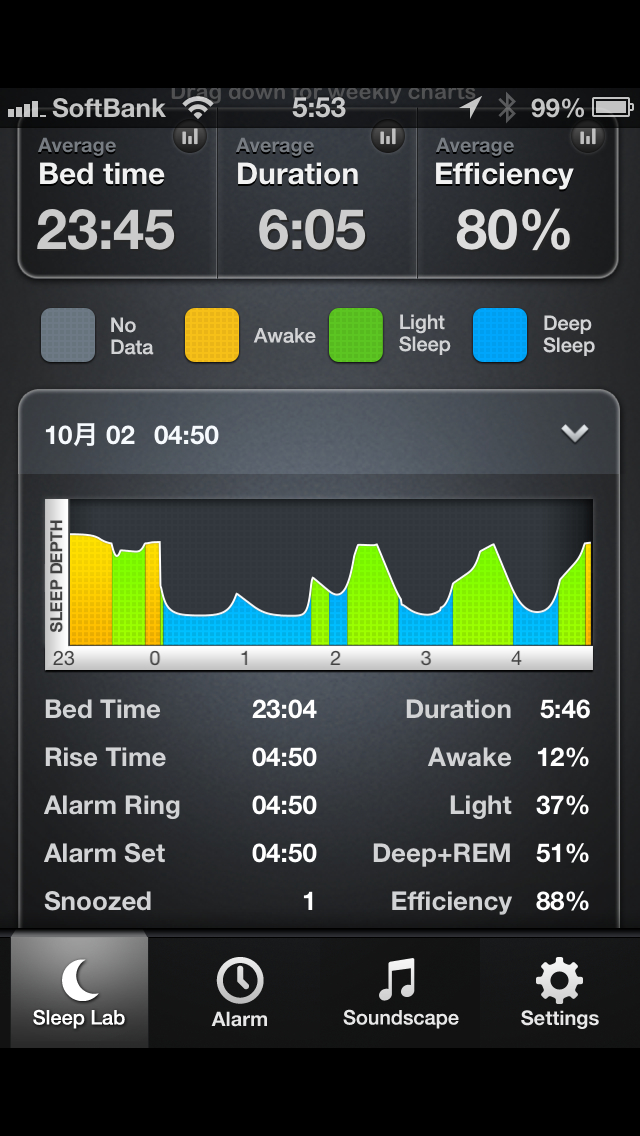Open the Settings tab

click(559, 992)
